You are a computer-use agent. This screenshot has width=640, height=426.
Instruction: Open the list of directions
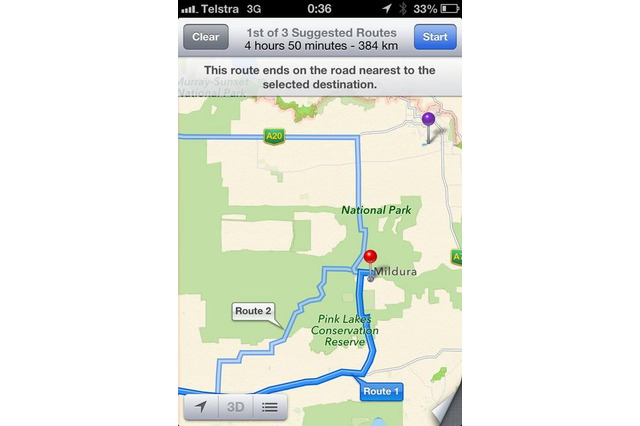click(x=269, y=407)
